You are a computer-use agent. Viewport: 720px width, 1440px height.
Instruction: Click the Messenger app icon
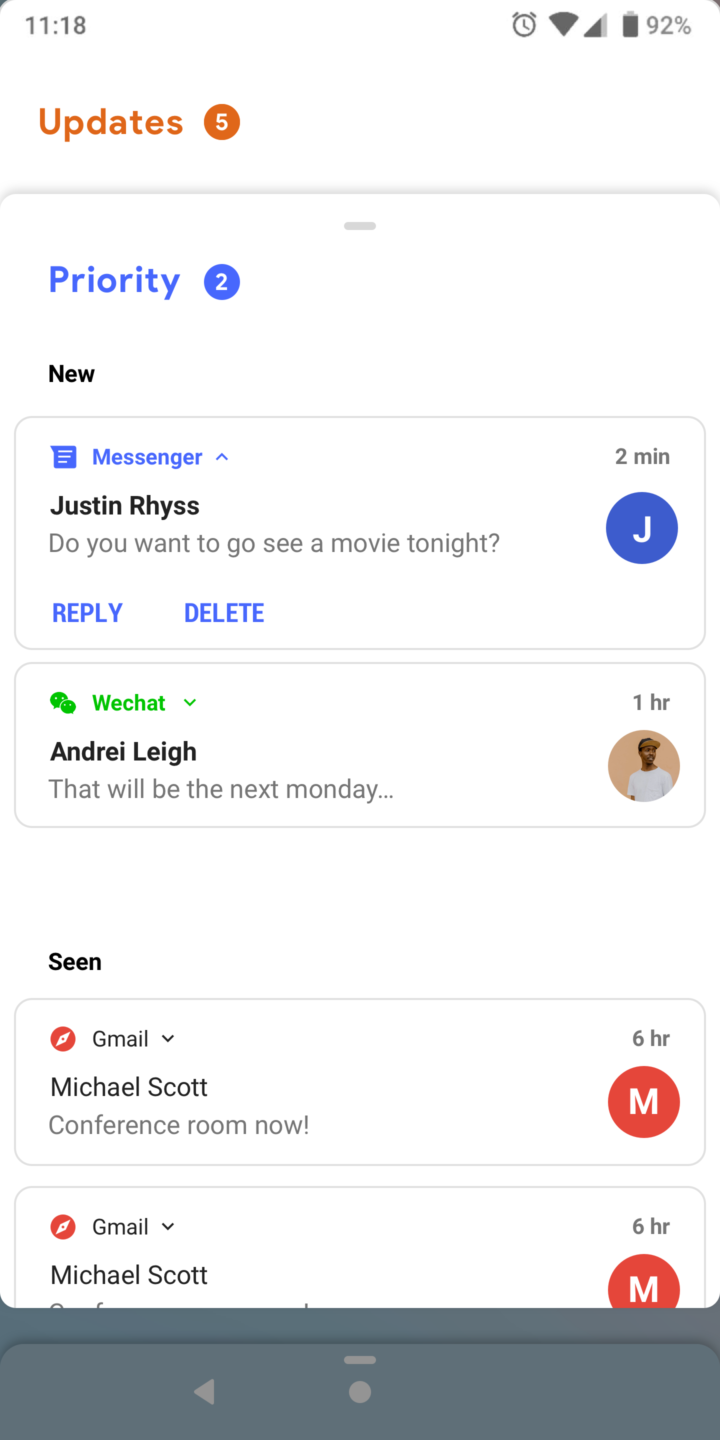pos(64,457)
